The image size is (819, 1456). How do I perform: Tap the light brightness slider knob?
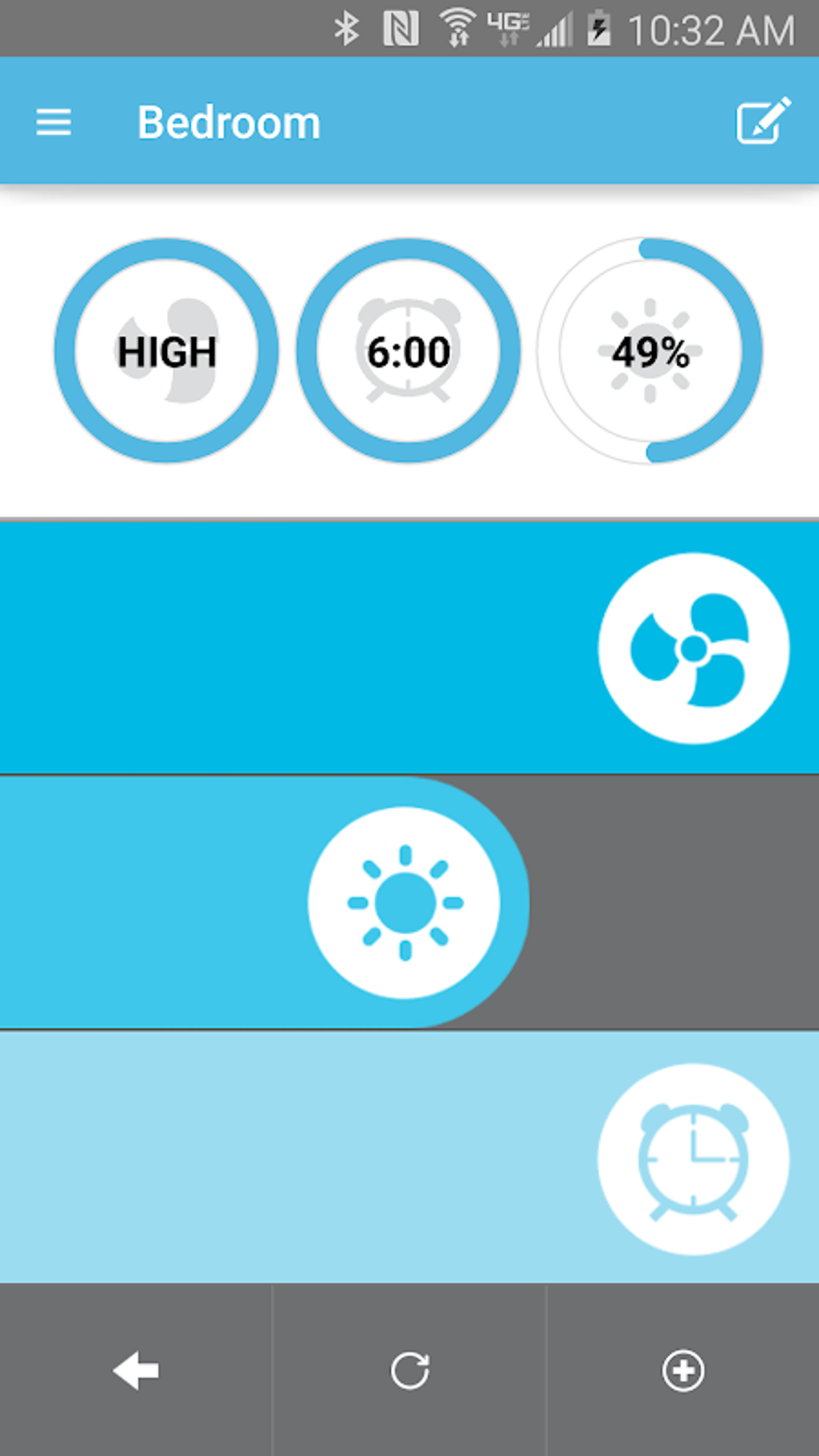click(405, 903)
